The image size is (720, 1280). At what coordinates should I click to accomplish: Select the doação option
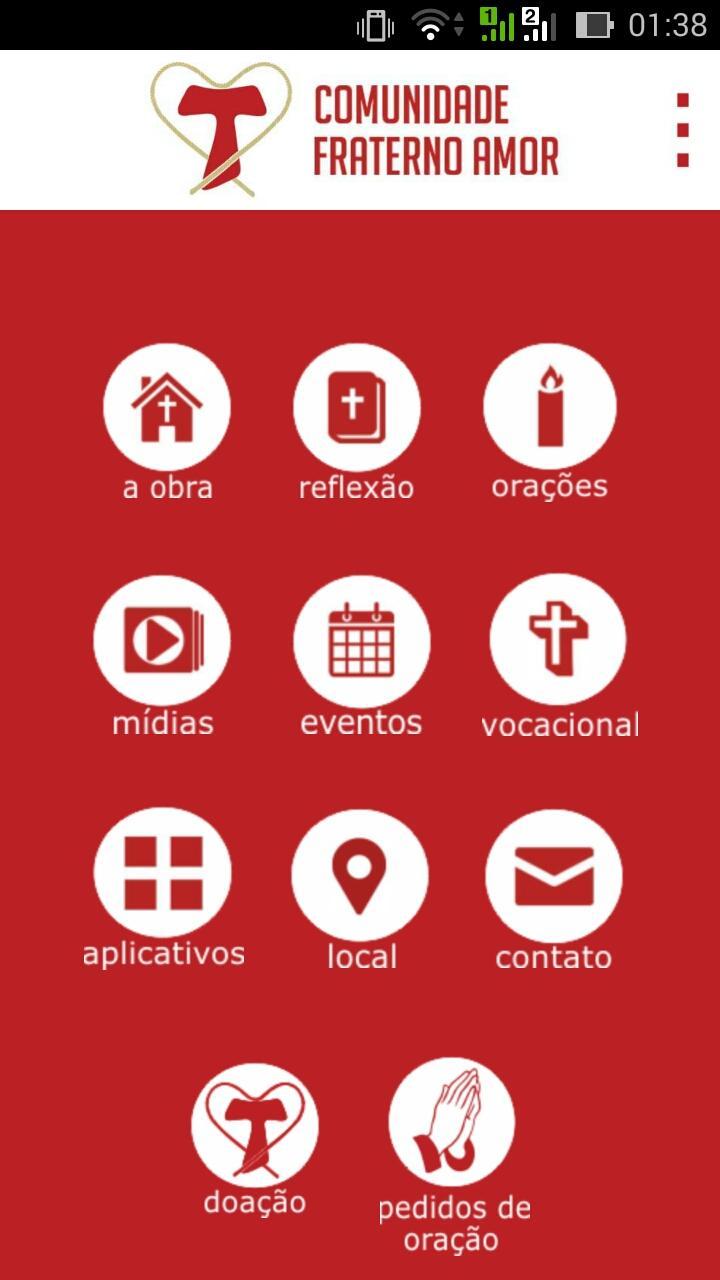coord(254,1126)
